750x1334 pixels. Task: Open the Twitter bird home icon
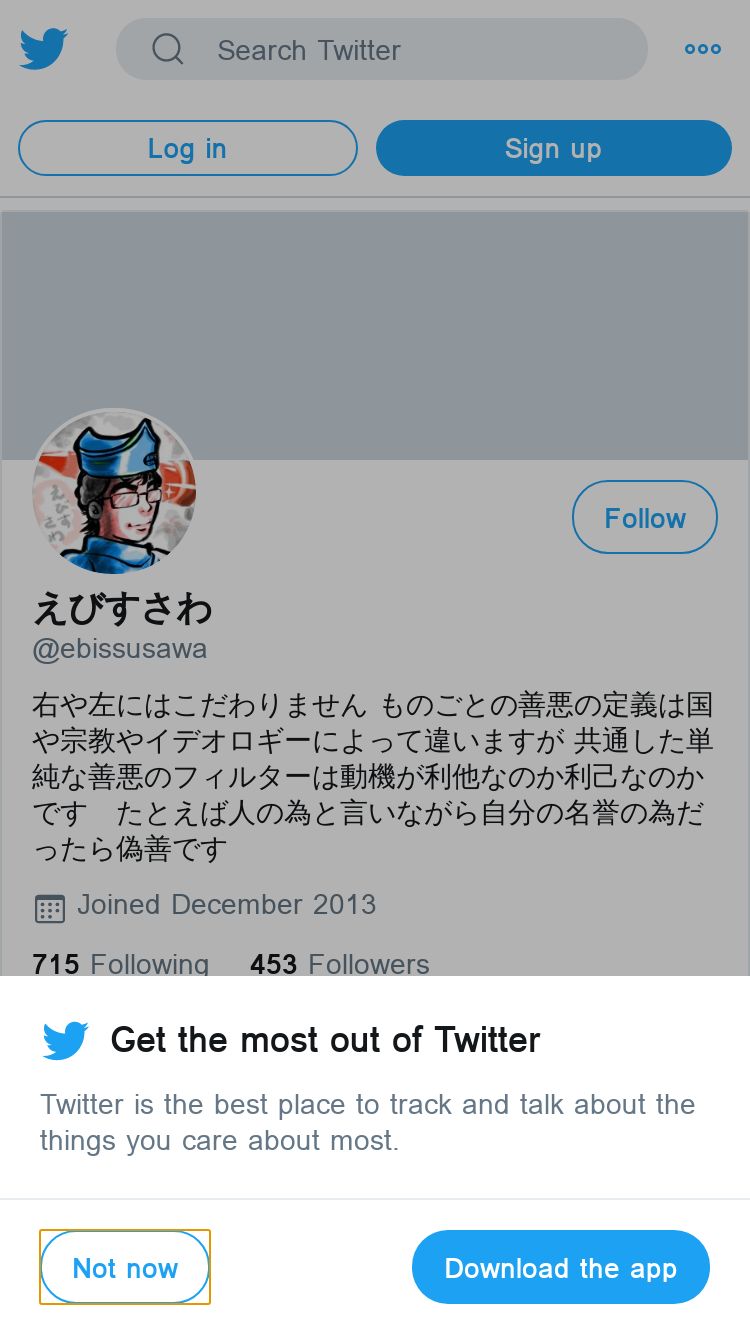click(44, 49)
